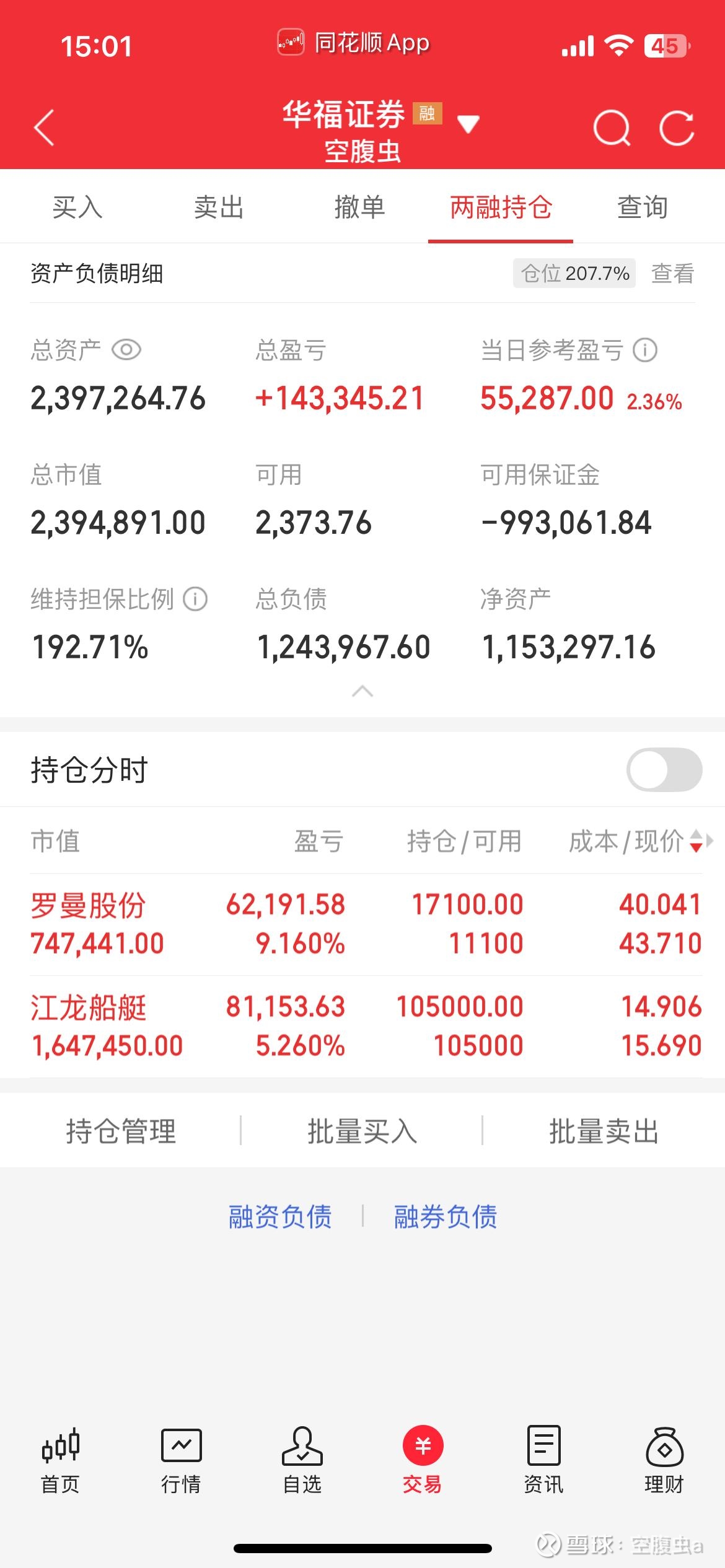Go to the 自选 bottom tab
Image resolution: width=725 pixels, height=1568 pixels.
(302, 1461)
